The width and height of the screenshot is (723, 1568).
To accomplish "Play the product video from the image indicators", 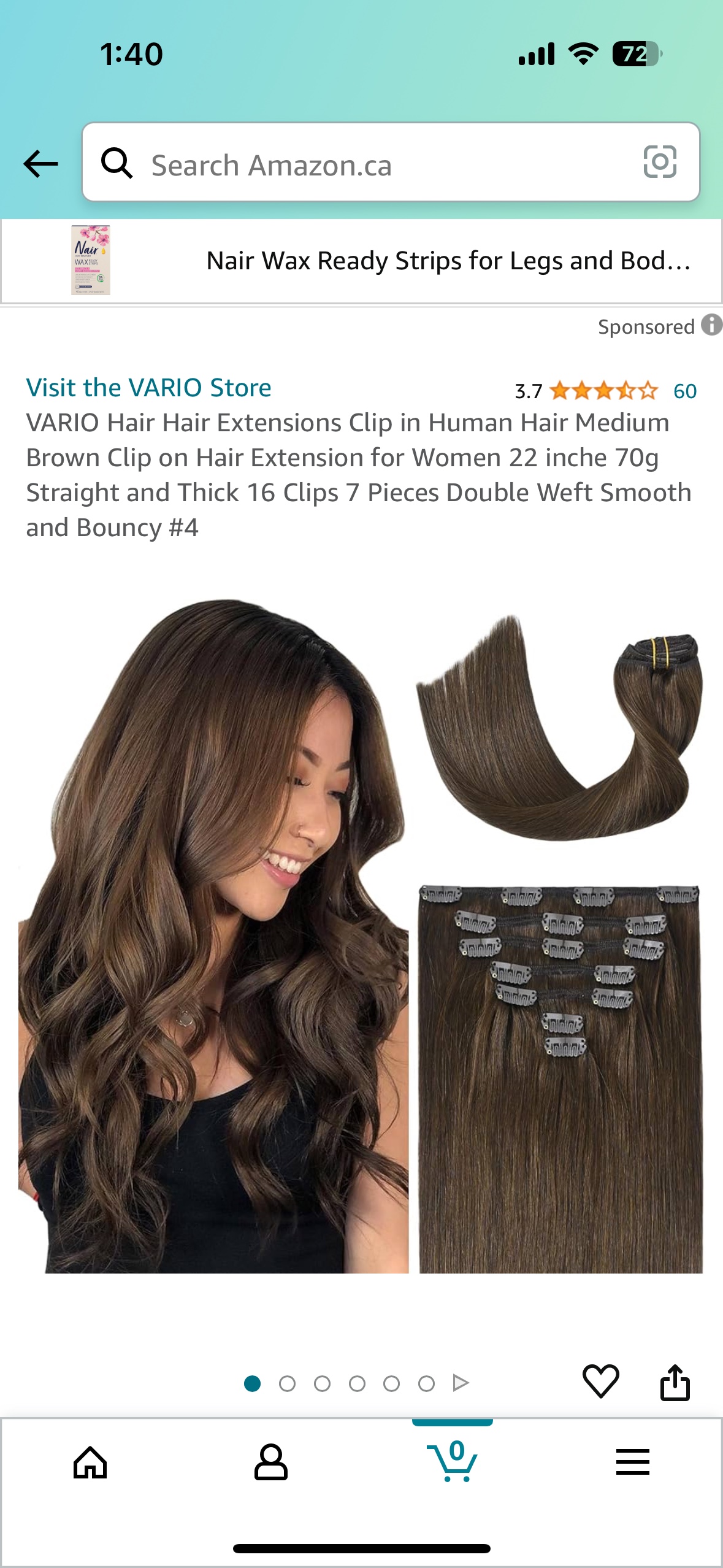I will 461,1383.
